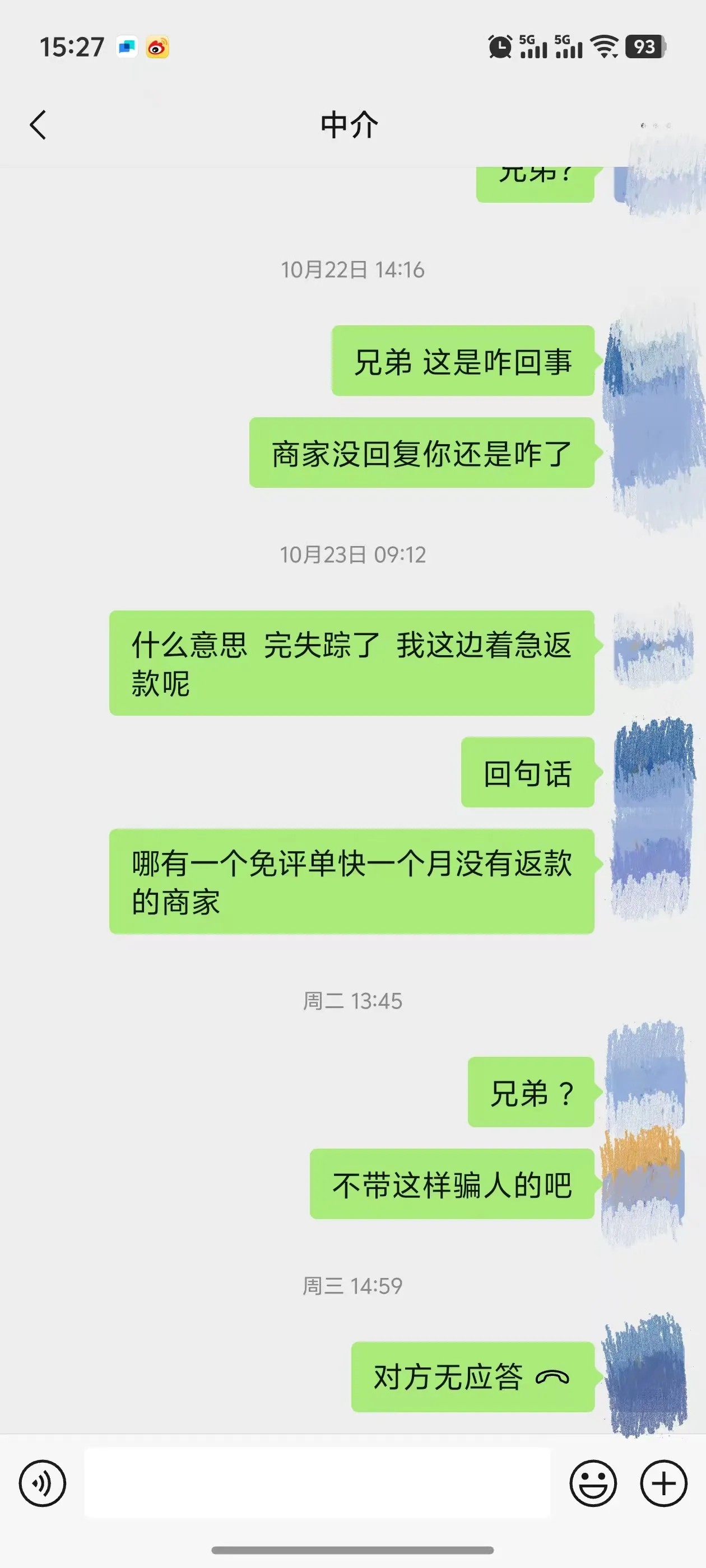Select the 兄弟 这是咋回事 bubble
706x1568 pixels.
click(x=462, y=364)
